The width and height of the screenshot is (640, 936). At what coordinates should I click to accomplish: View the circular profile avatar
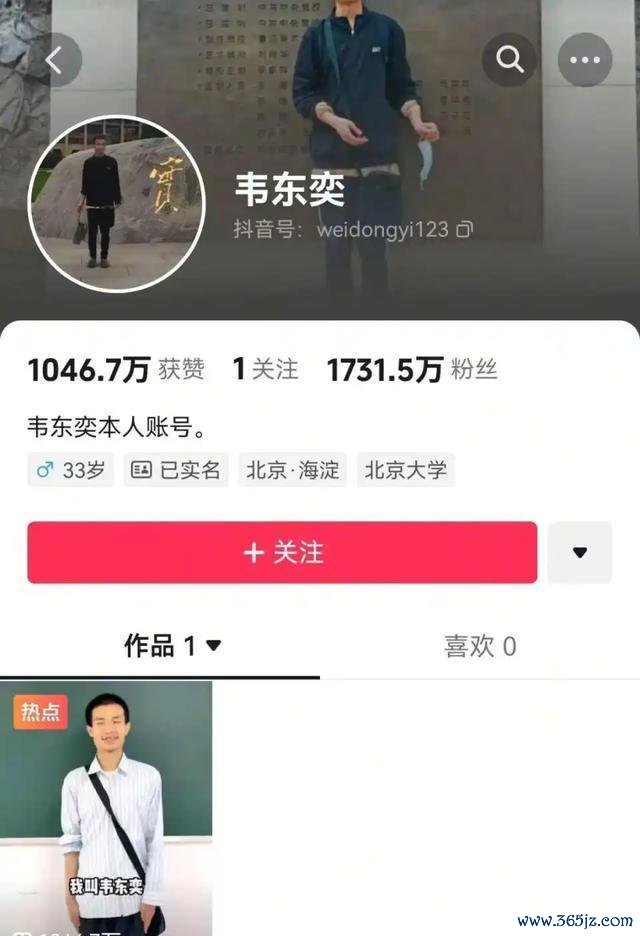pos(116,204)
